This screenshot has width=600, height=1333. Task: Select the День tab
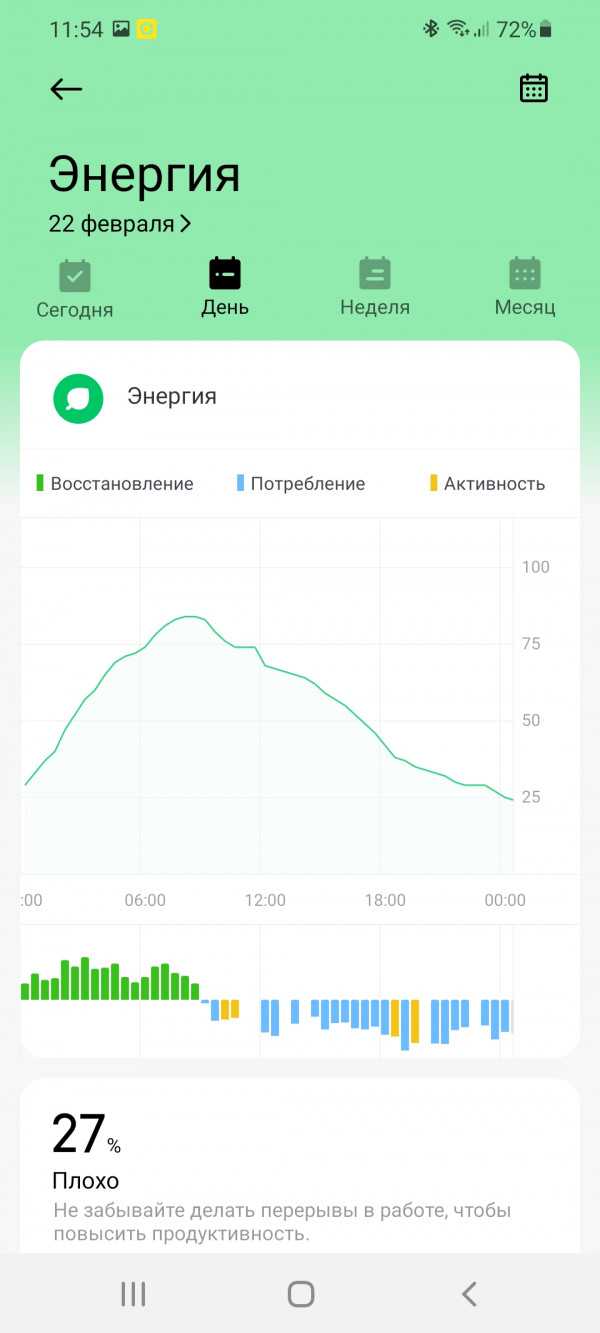(225, 288)
